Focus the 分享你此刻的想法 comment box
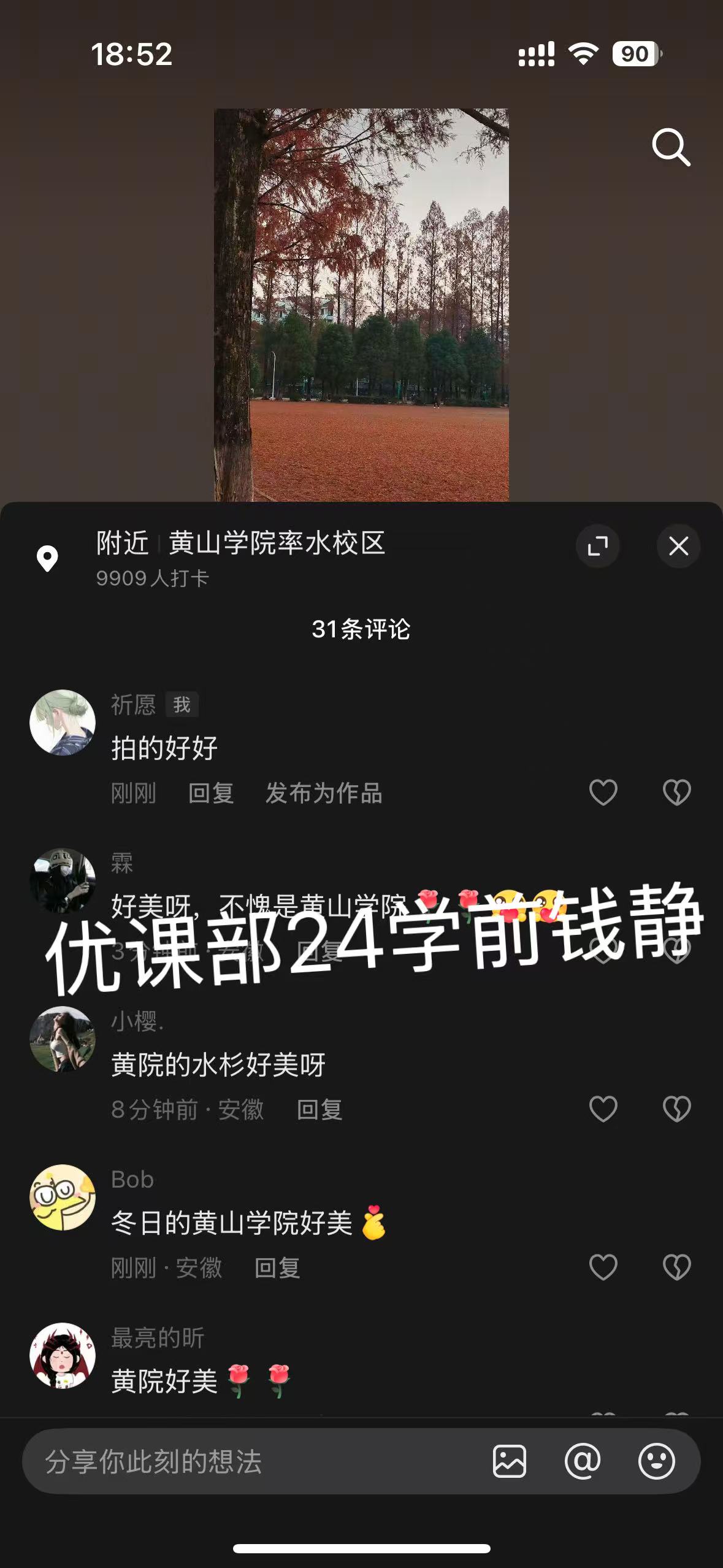Viewport: 723px width, 1568px height. click(245, 1461)
